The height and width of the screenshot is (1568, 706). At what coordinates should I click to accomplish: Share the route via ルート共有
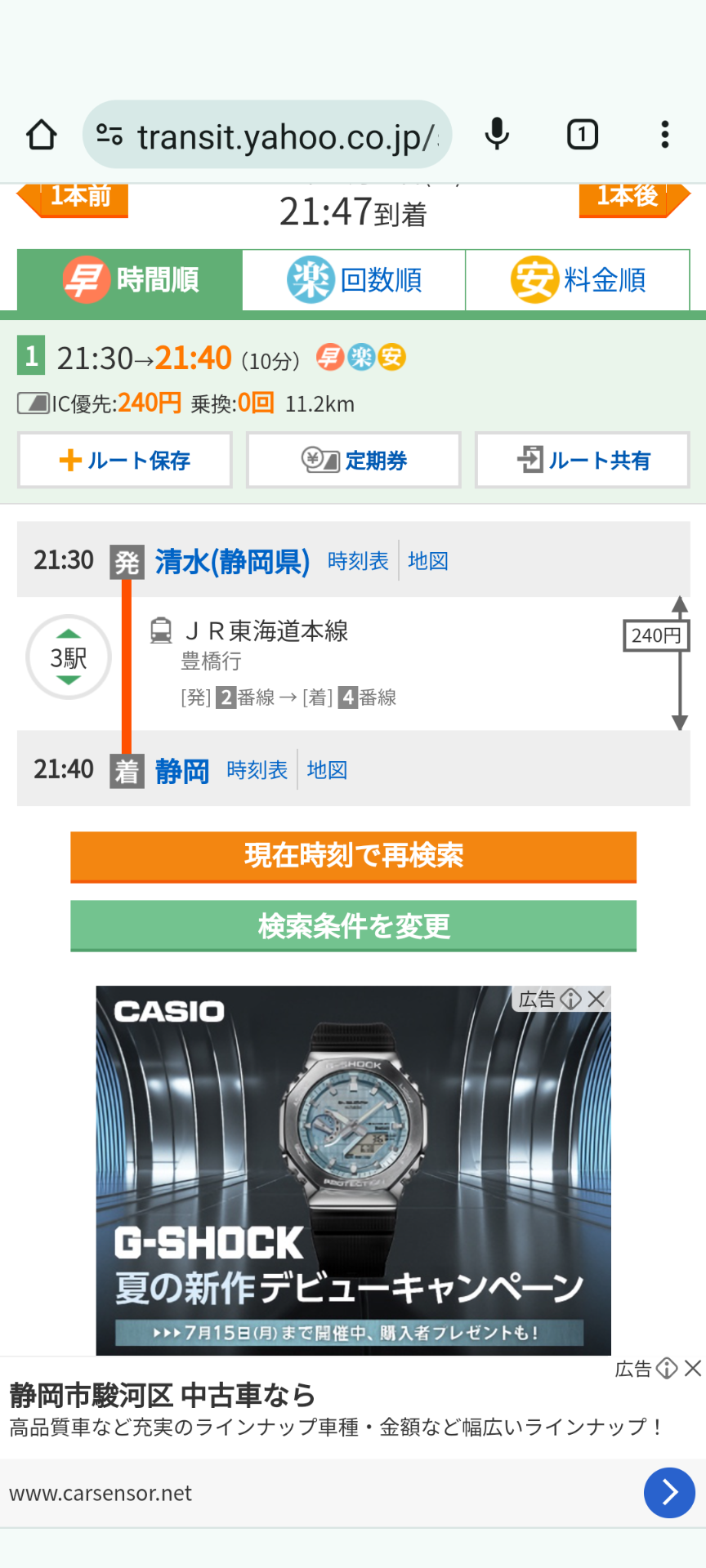(x=583, y=461)
